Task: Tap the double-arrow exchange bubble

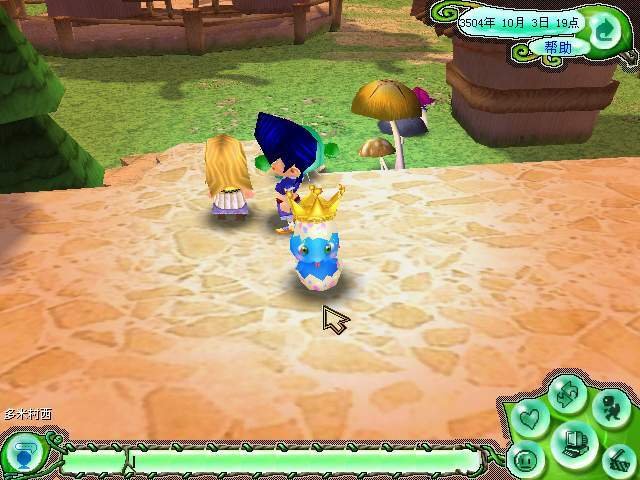Action: 568,394
